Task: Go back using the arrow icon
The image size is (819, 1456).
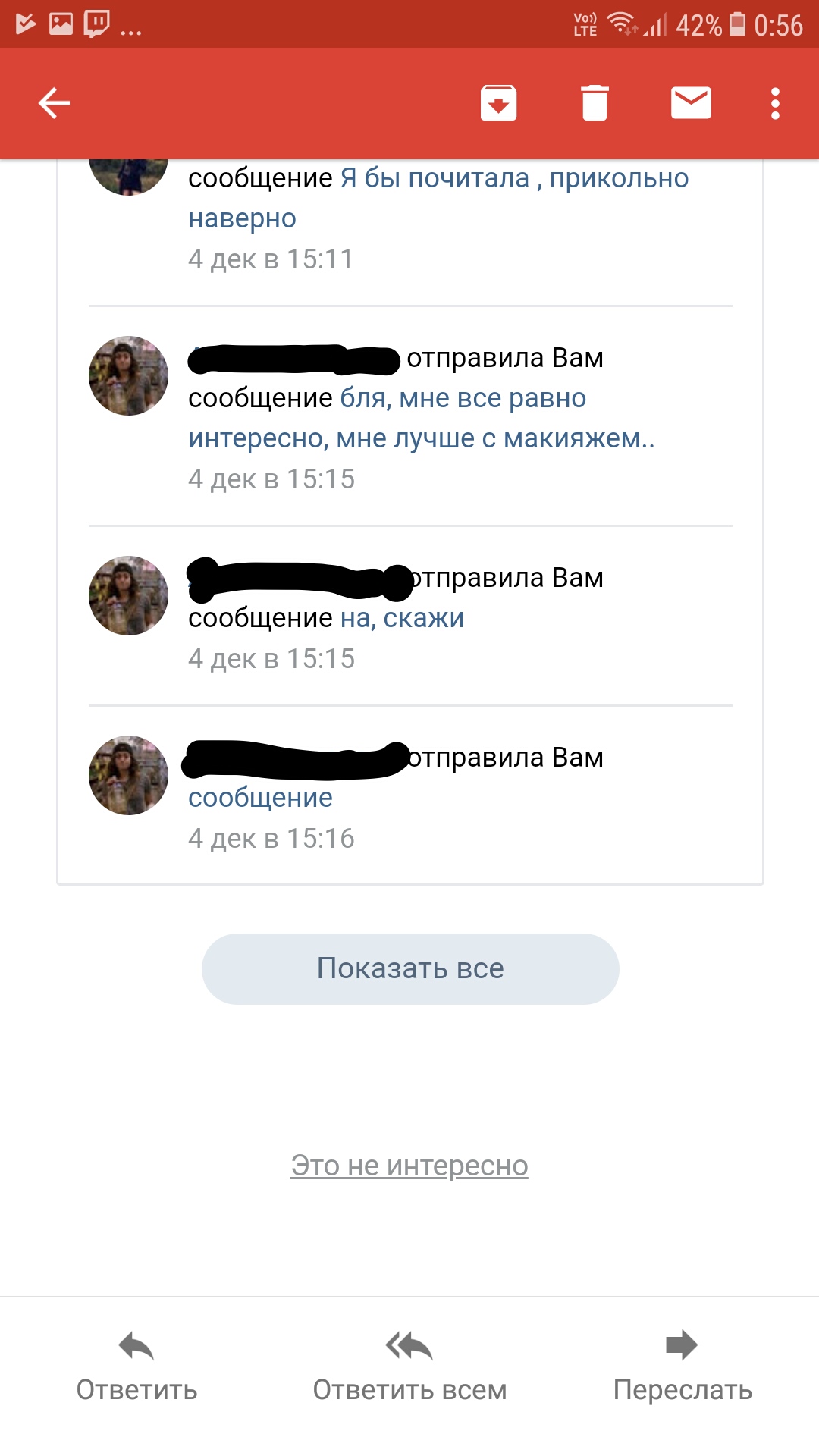Action: (54, 103)
